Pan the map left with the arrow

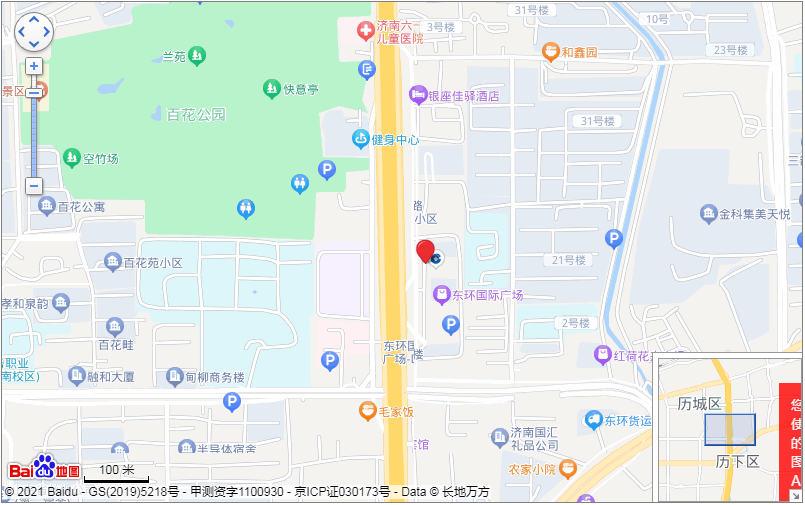click(22, 32)
